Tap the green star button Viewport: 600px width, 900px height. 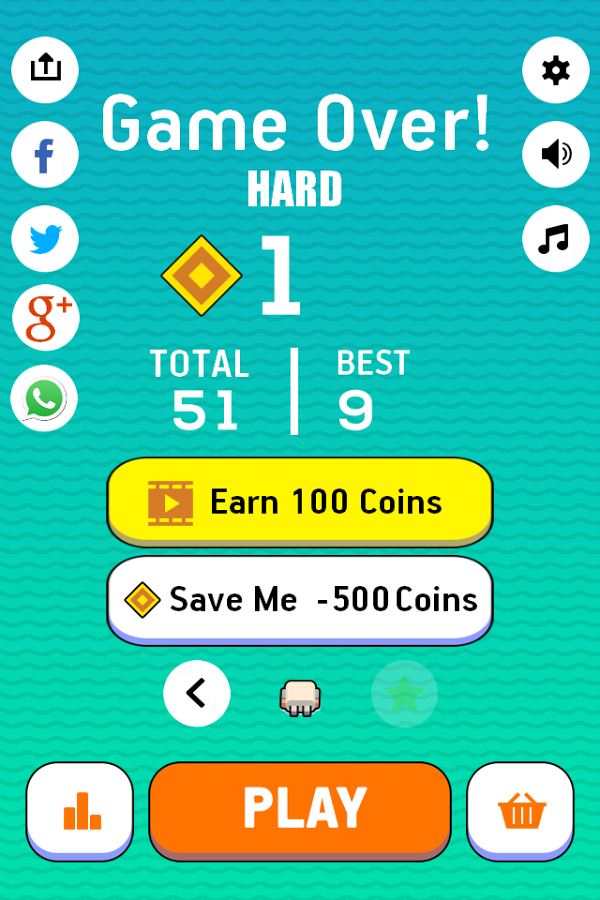click(404, 693)
